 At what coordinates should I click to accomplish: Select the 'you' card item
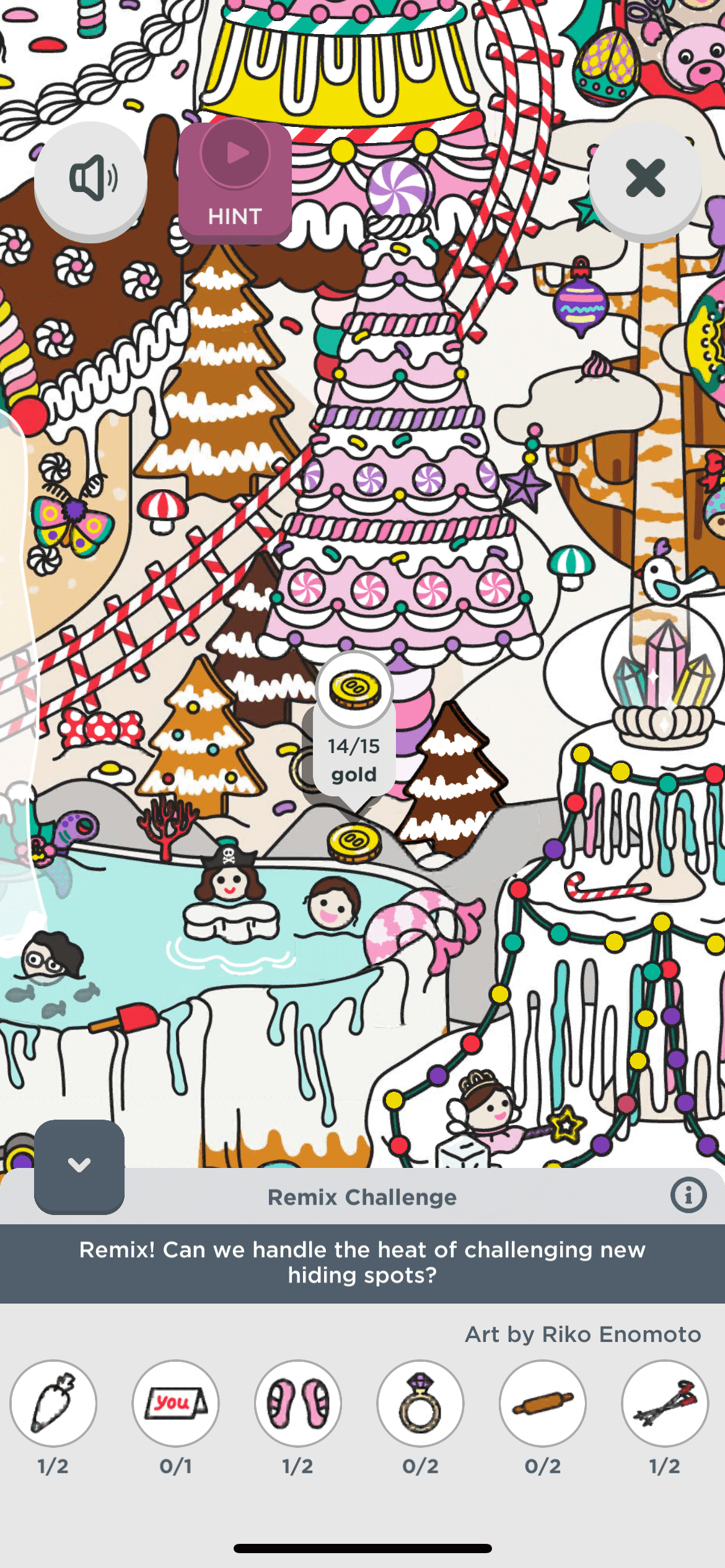pyautogui.click(x=175, y=1403)
